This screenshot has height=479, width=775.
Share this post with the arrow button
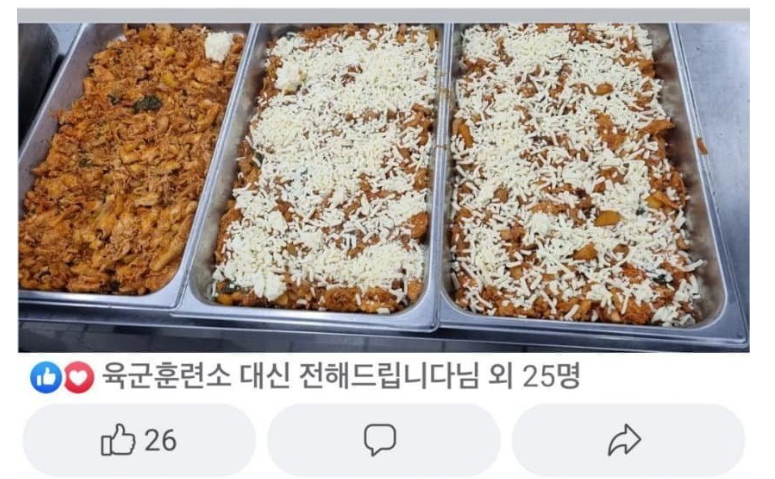click(626, 440)
